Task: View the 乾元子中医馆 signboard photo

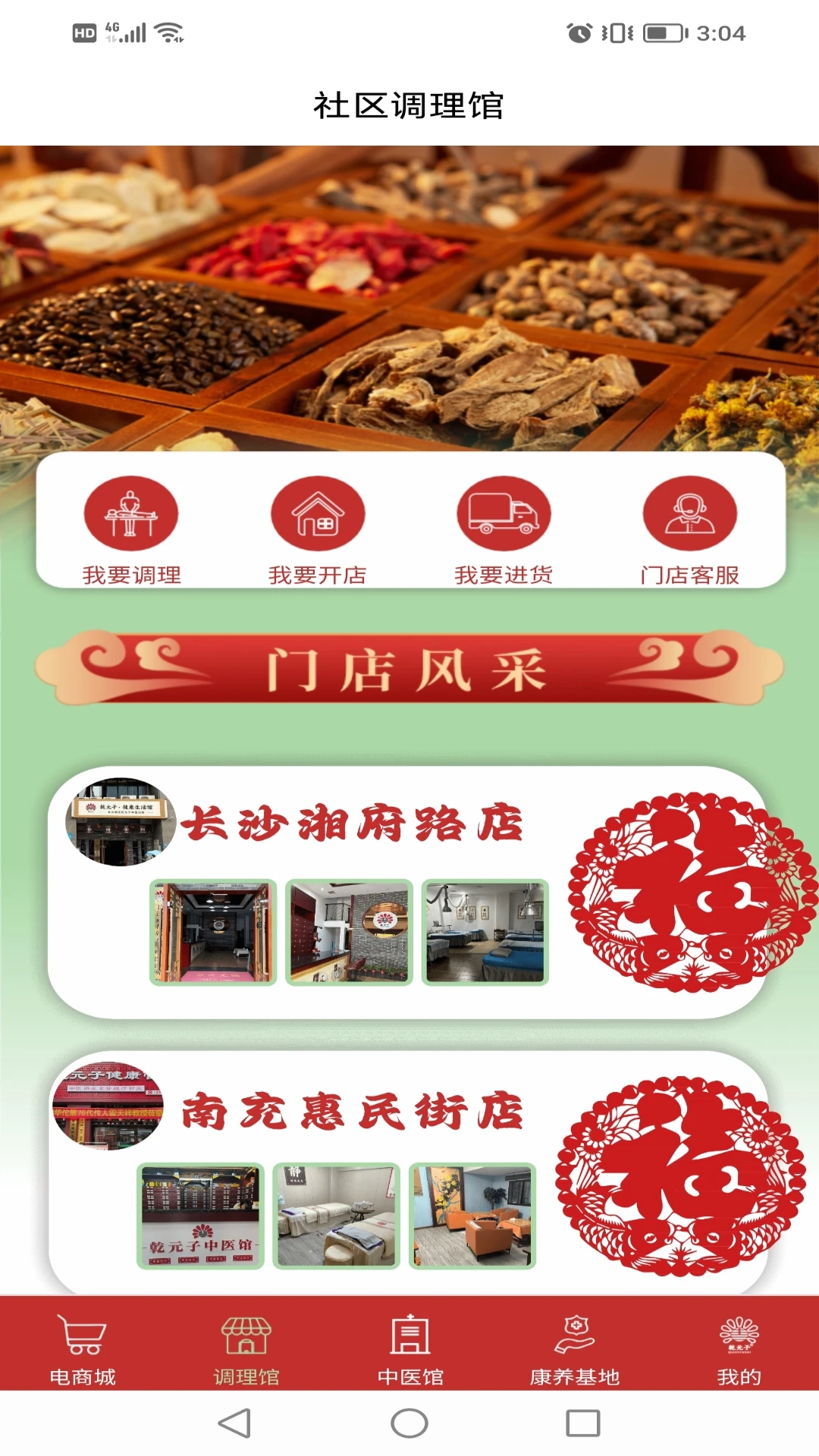Action: pos(201,1213)
